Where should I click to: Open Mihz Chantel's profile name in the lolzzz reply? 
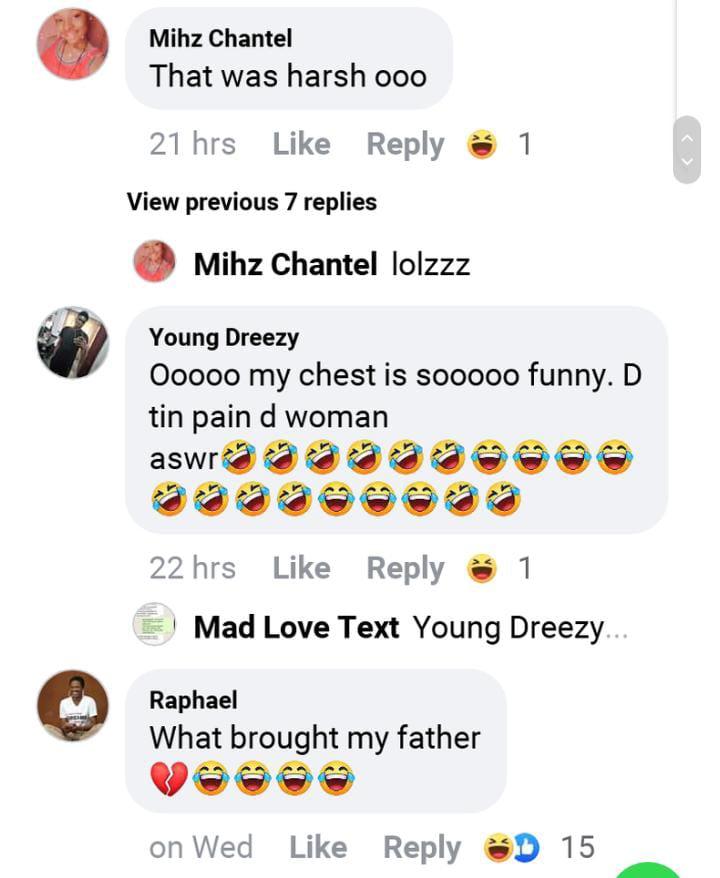click(285, 264)
